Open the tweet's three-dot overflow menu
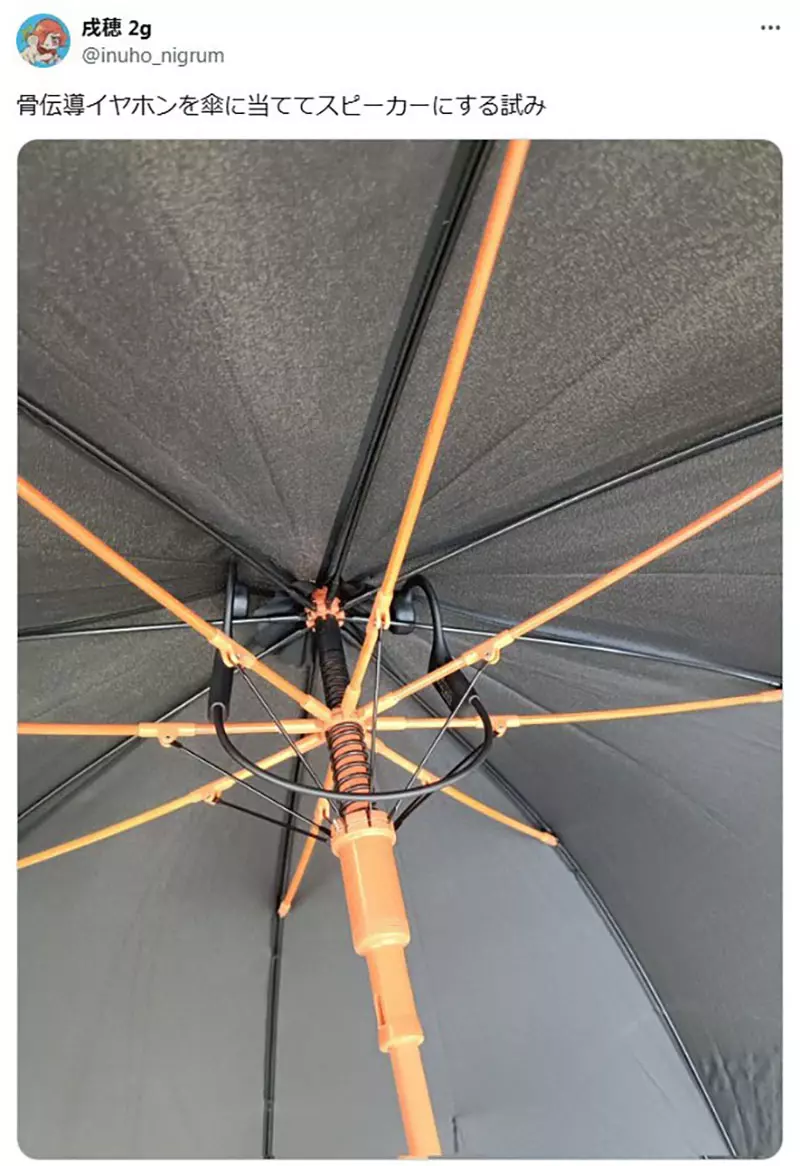This screenshot has width=800, height=1166. click(769, 28)
